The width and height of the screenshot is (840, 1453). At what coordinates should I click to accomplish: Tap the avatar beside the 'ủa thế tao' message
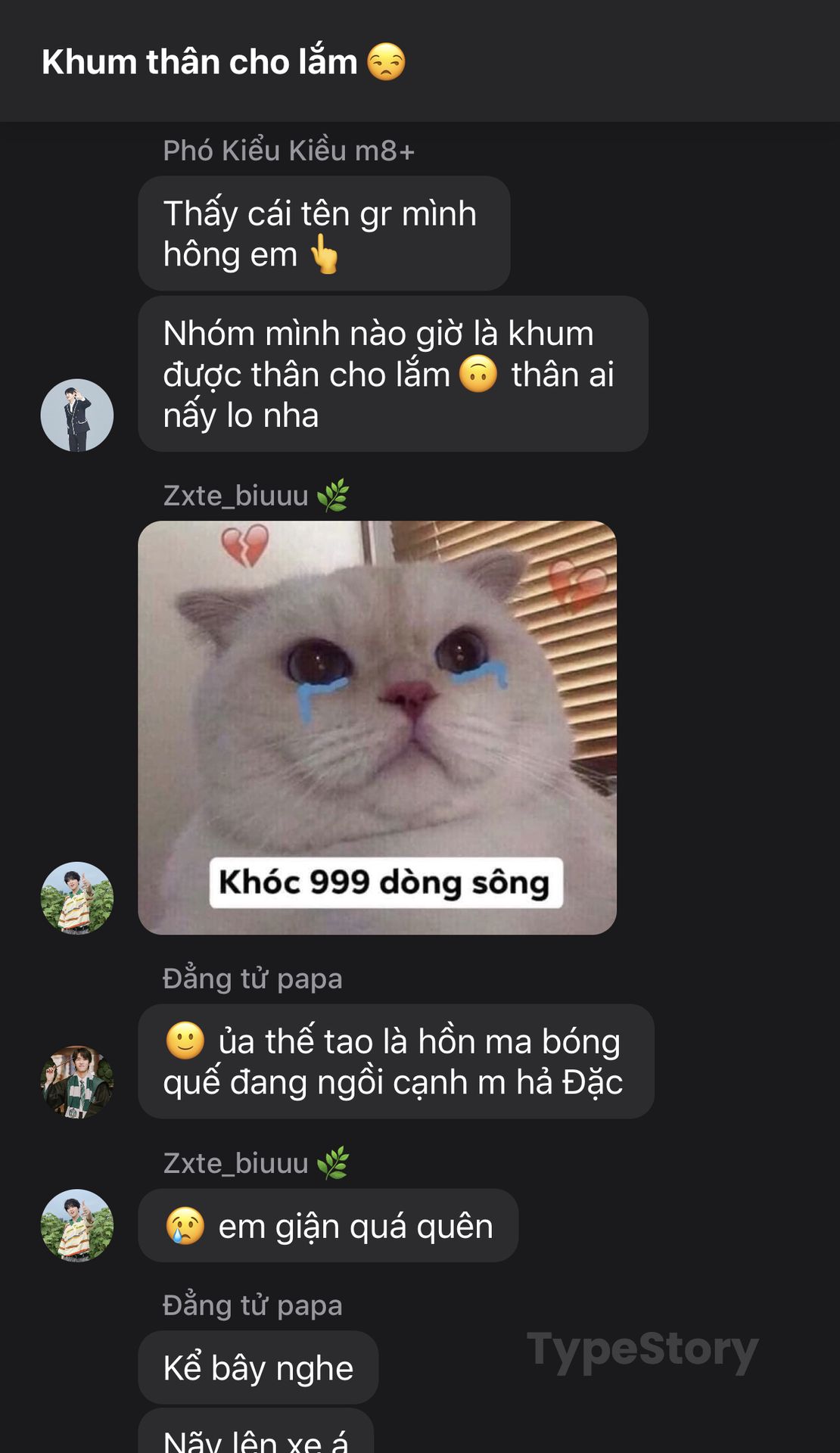[x=77, y=1082]
